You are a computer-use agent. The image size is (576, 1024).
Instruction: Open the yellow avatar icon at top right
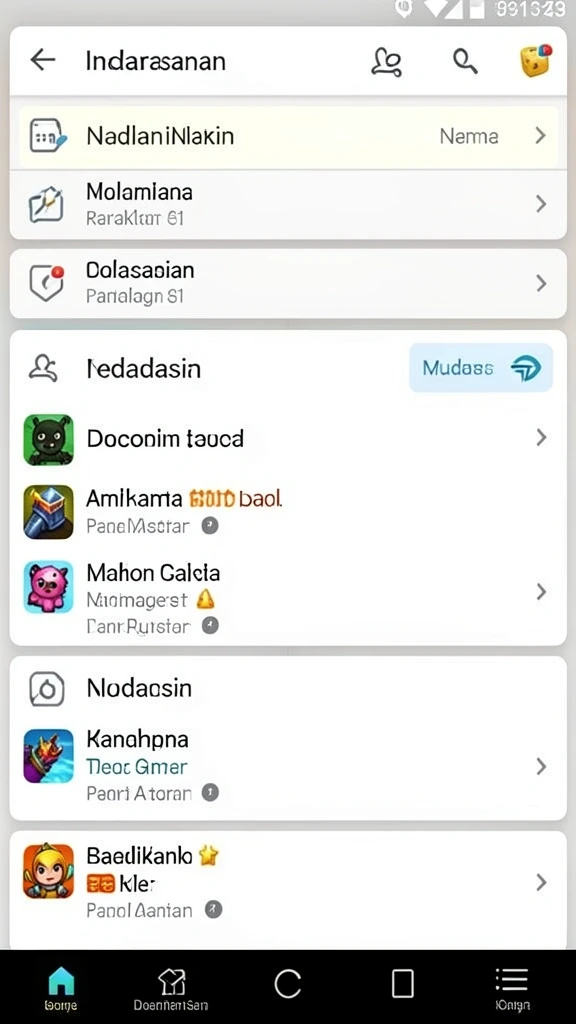pos(536,60)
